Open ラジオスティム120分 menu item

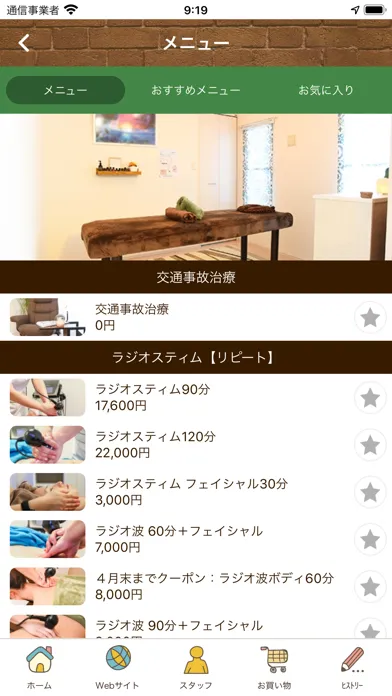pyautogui.click(x=196, y=444)
